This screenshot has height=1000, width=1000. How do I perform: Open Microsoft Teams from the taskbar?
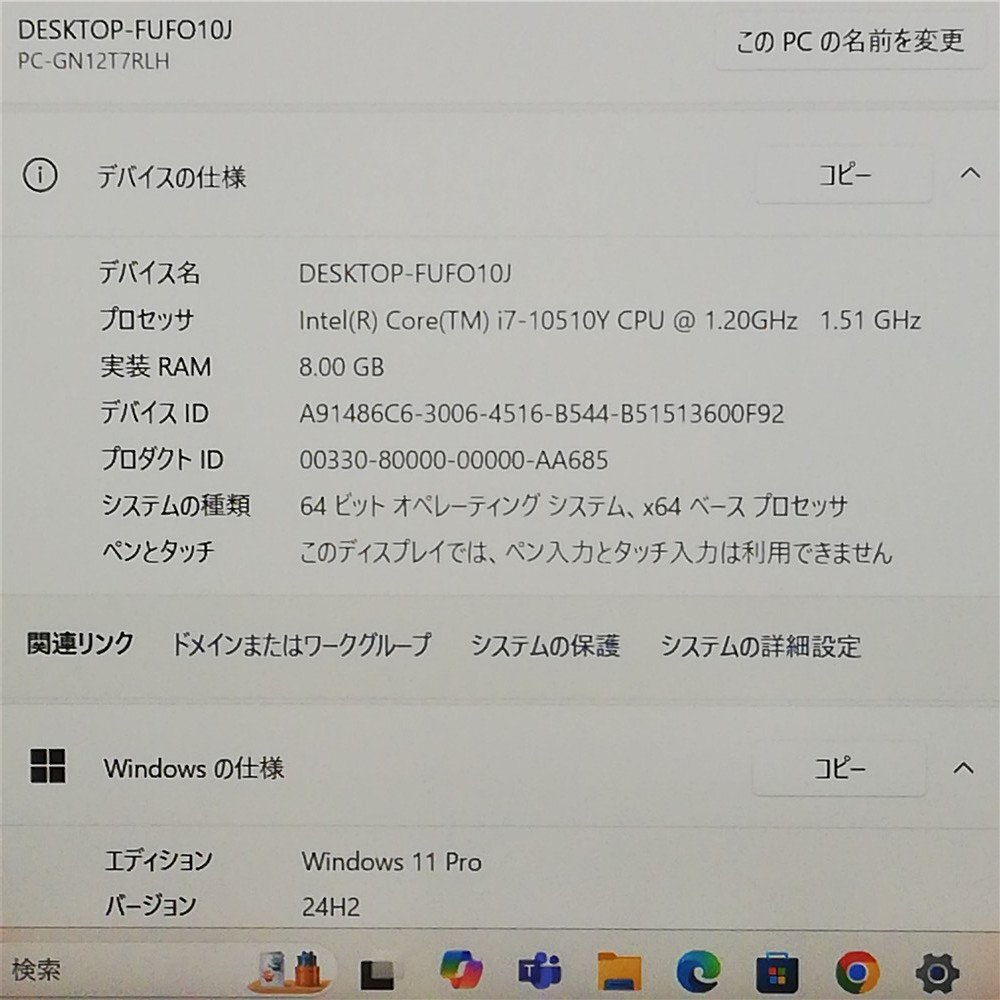(539, 970)
